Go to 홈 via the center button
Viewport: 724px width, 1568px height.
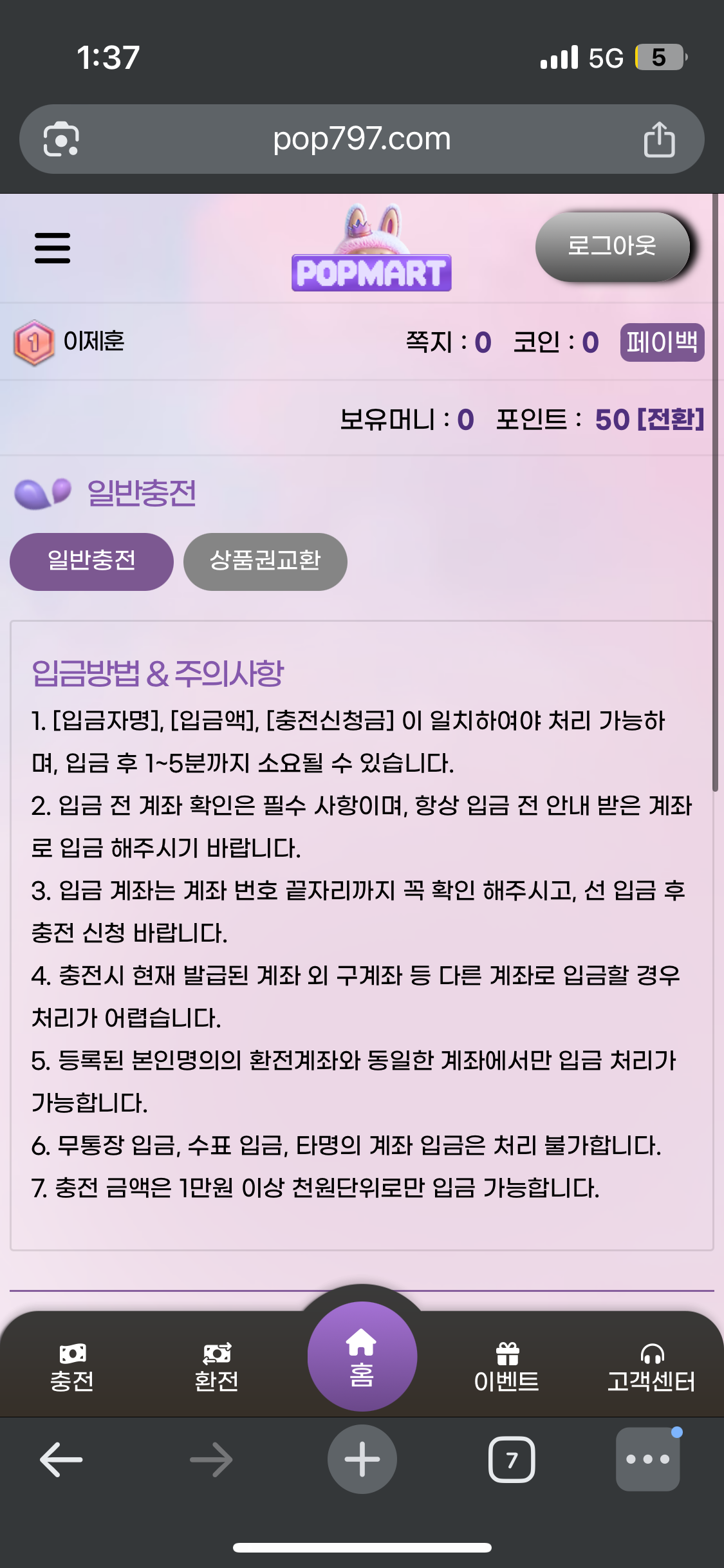tap(362, 1356)
